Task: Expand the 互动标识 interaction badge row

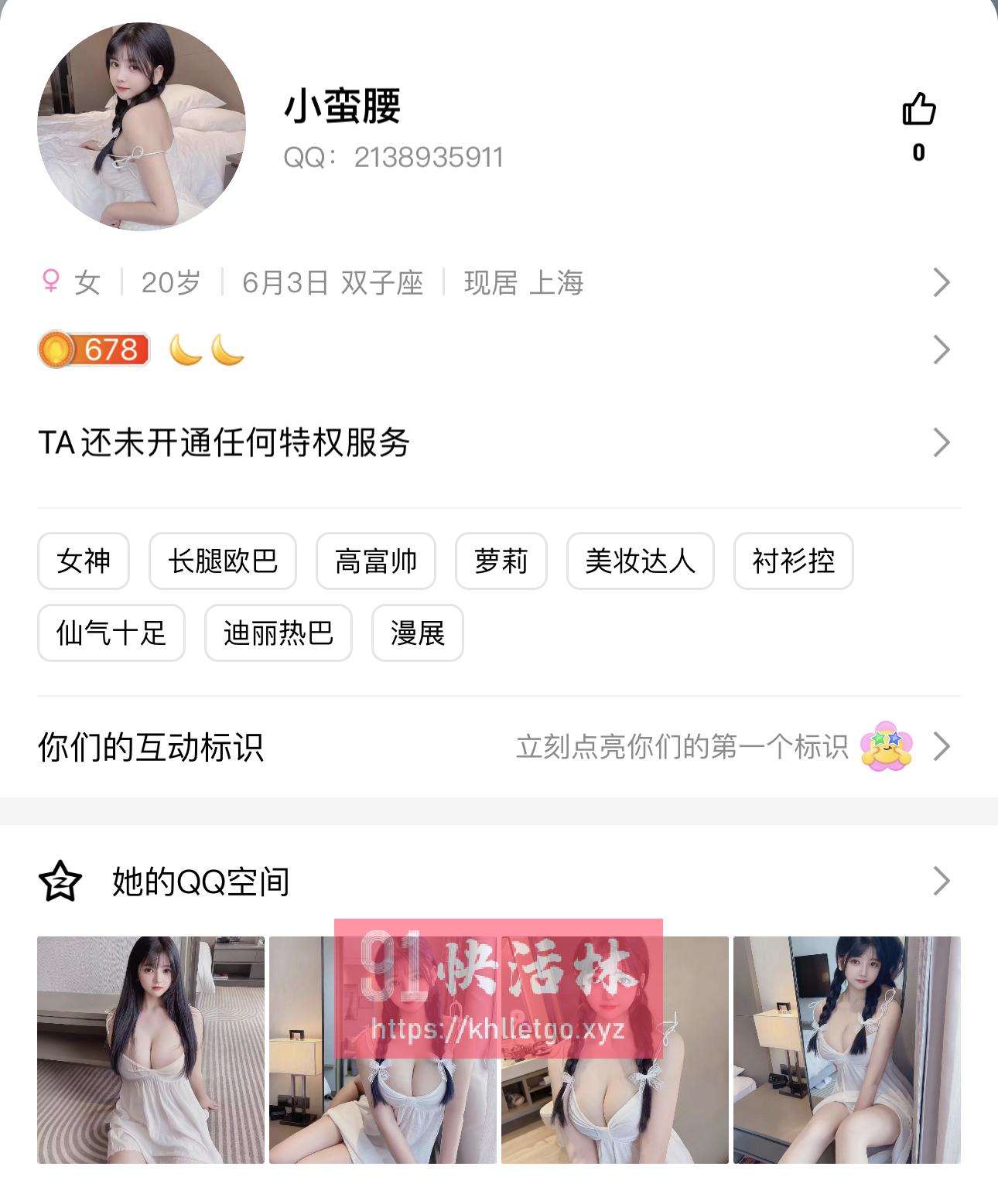Action: tap(941, 745)
